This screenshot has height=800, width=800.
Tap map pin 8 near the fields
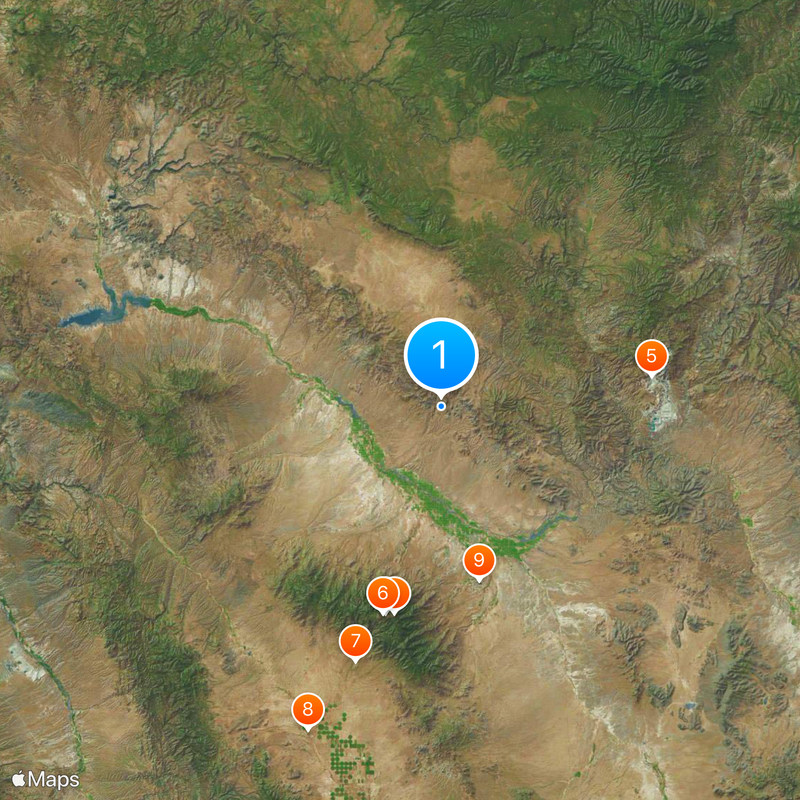coord(308,710)
